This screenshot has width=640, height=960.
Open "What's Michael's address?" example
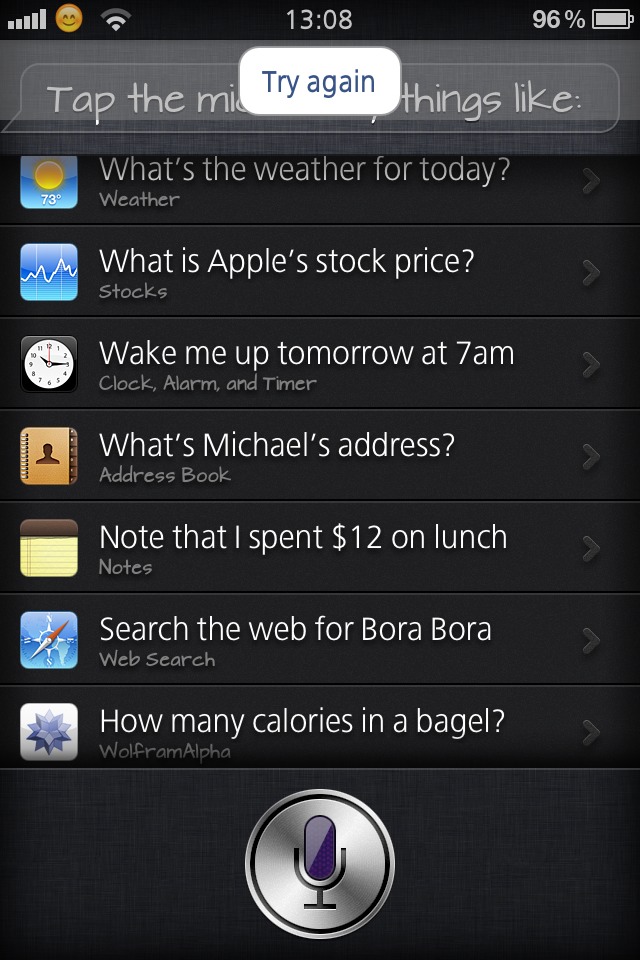pos(320,455)
